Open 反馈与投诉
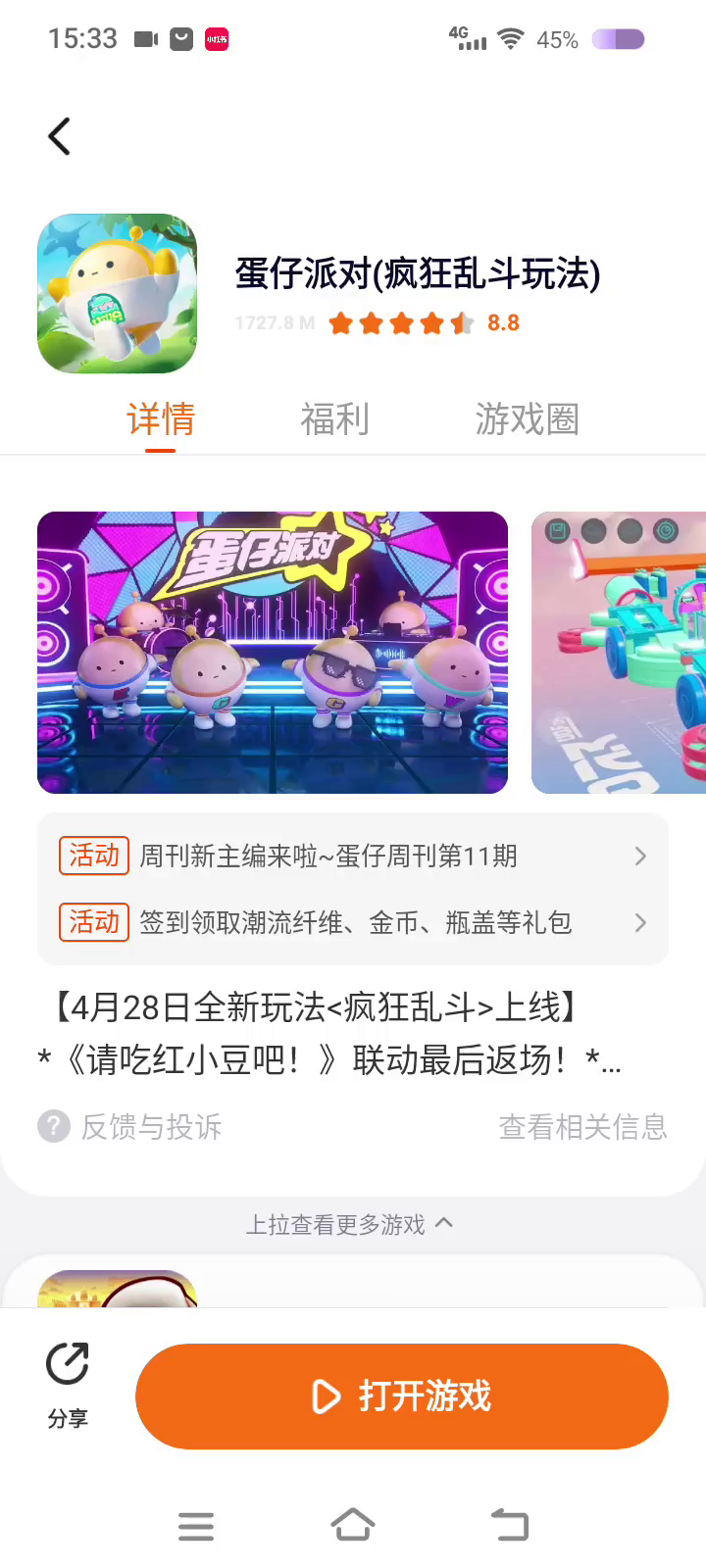This screenshot has width=706, height=1568. [x=131, y=1127]
